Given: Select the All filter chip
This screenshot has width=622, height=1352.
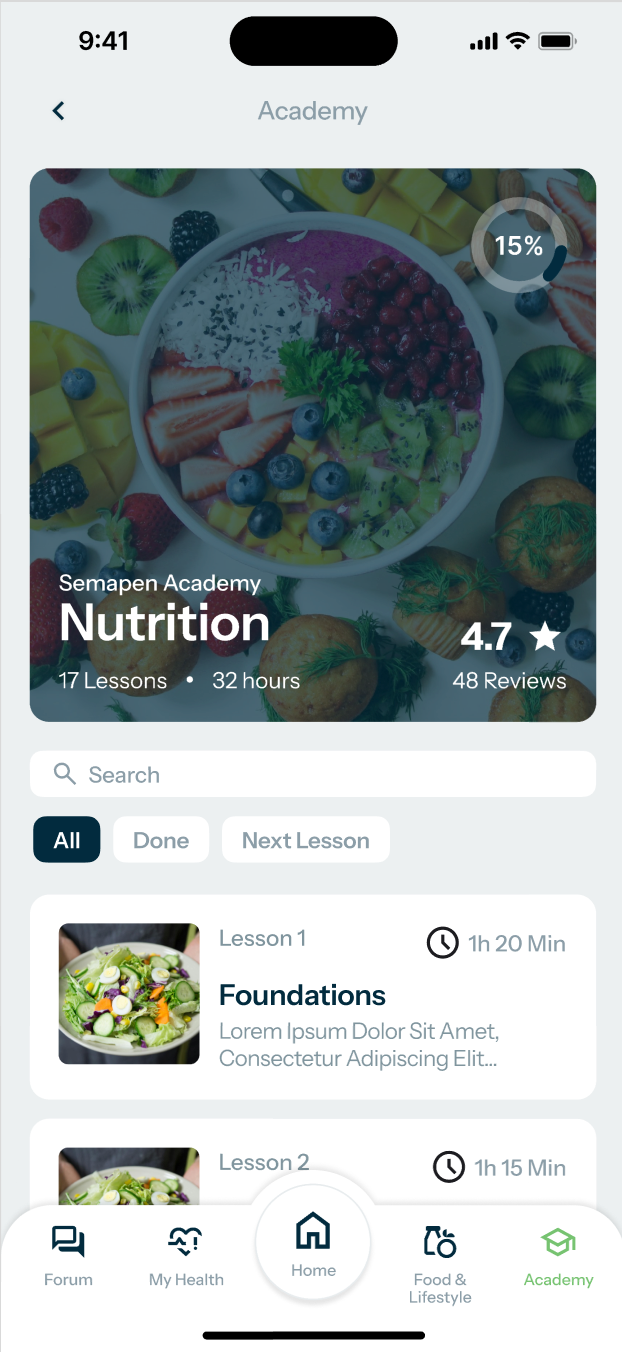Looking at the screenshot, I should (x=66, y=840).
